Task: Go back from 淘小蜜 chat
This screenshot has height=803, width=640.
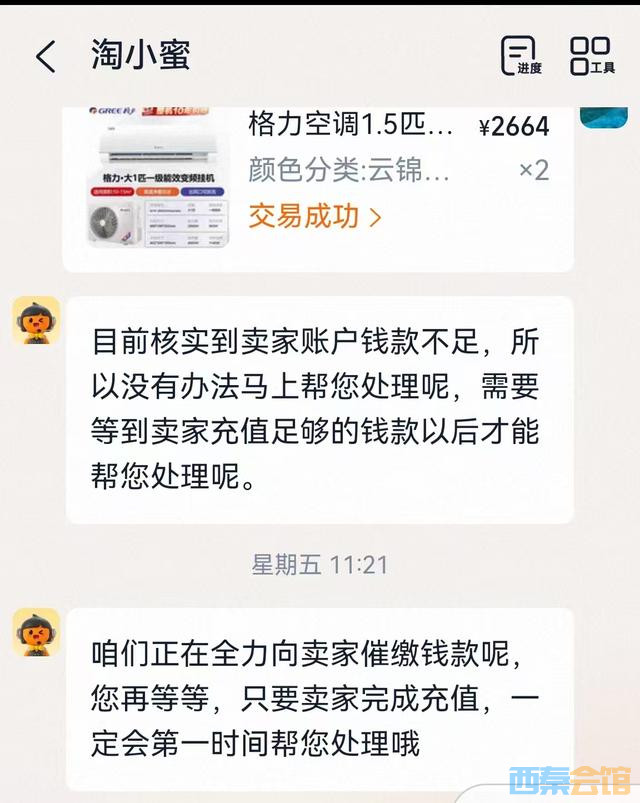Action: (x=46, y=56)
